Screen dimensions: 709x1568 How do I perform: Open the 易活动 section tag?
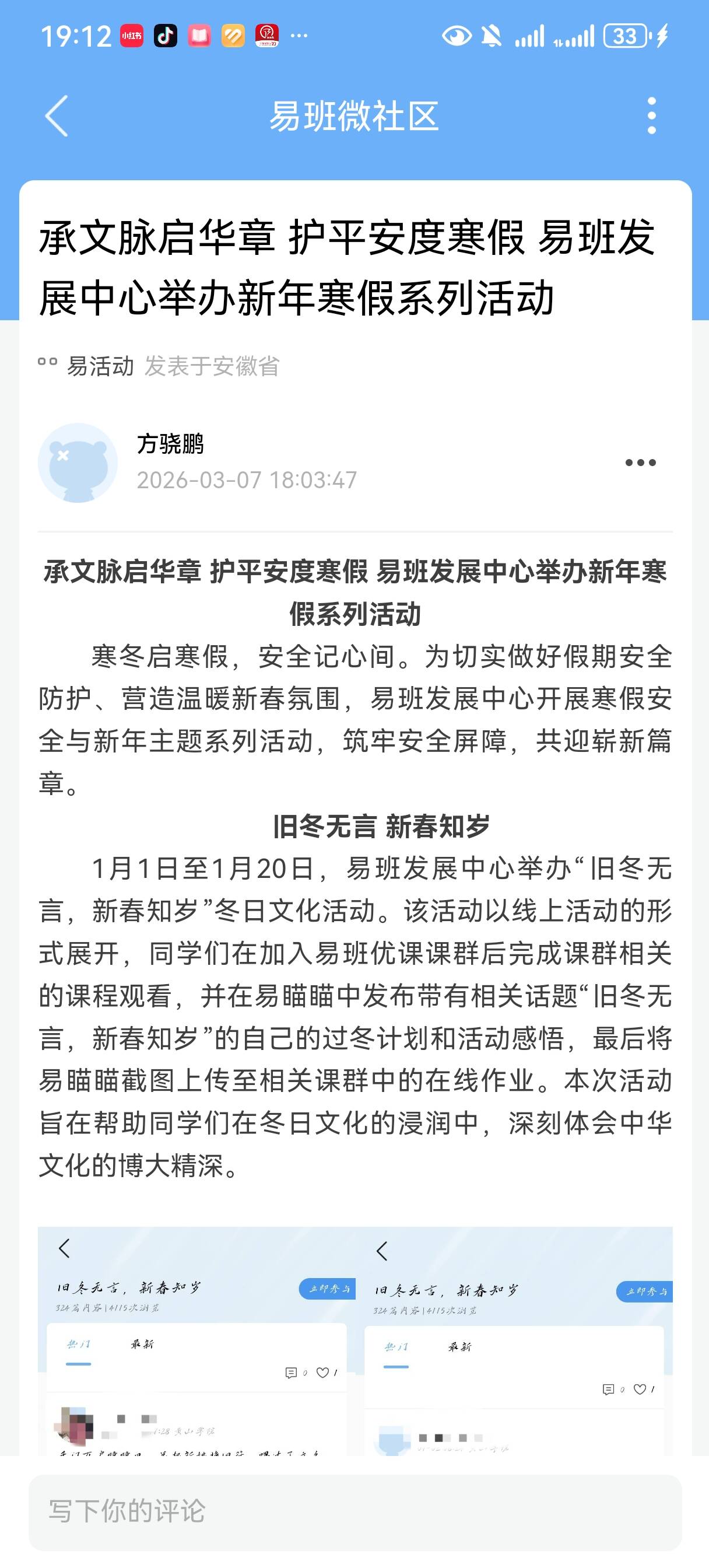tap(86, 366)
